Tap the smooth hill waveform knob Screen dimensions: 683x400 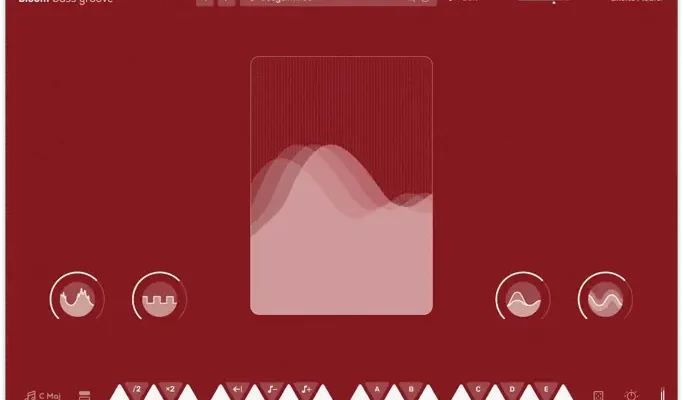tap(523, 298)
